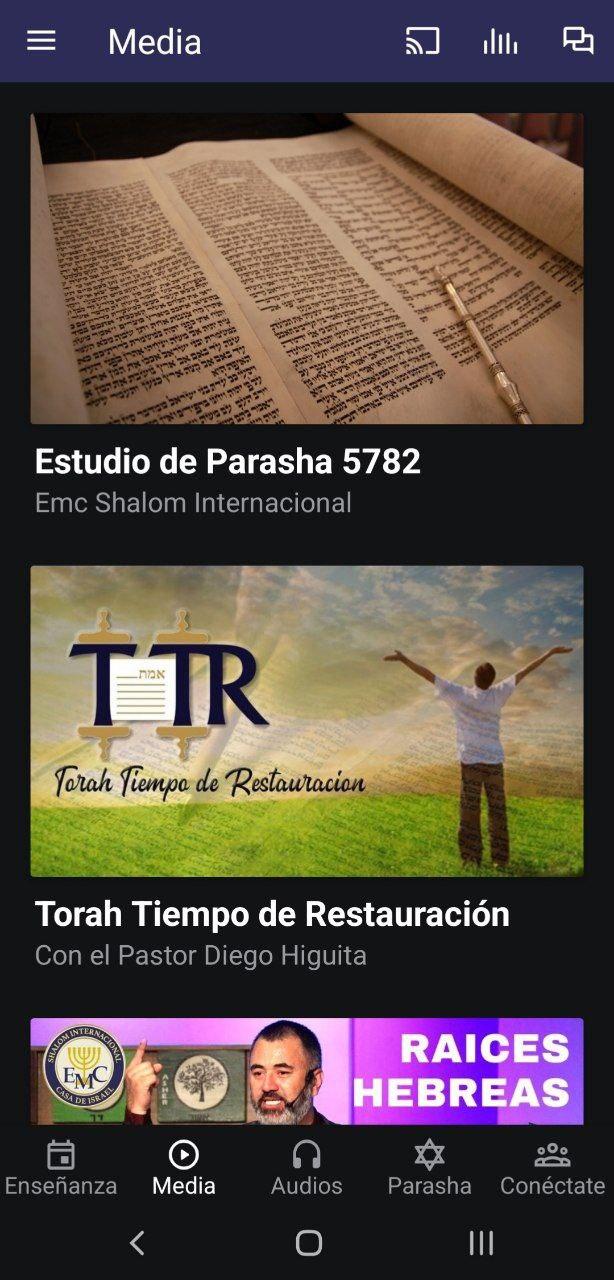Go back using the system back button
This screenshot has width=614, height=1280.
pyautogui.click(x=137, y=1243)
